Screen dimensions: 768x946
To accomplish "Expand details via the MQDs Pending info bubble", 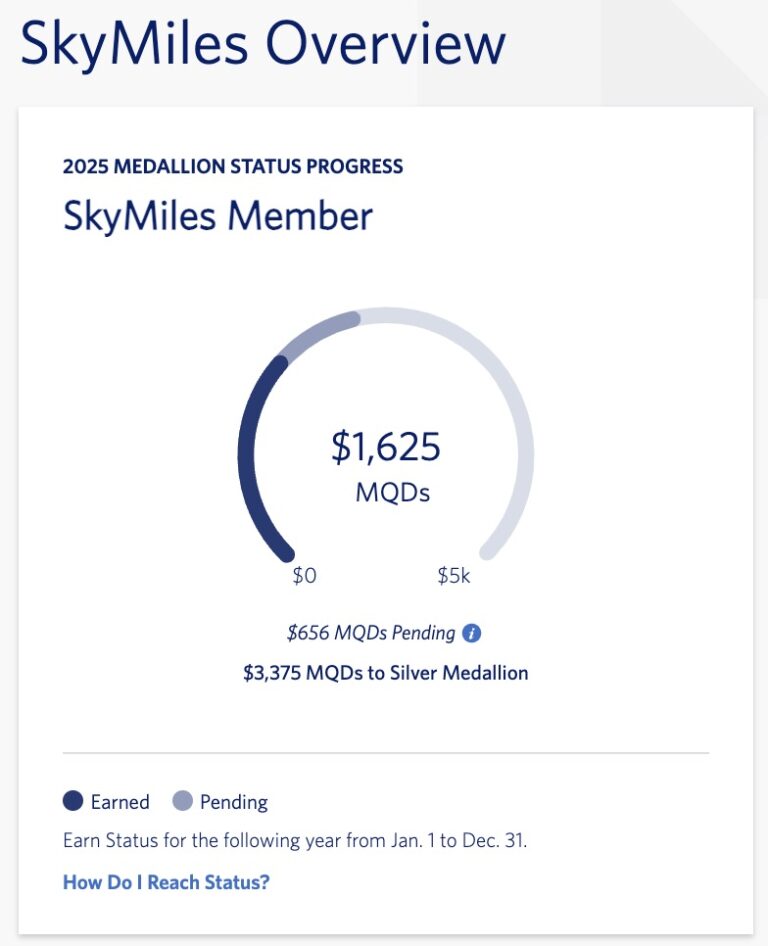I will pos(470,631).
